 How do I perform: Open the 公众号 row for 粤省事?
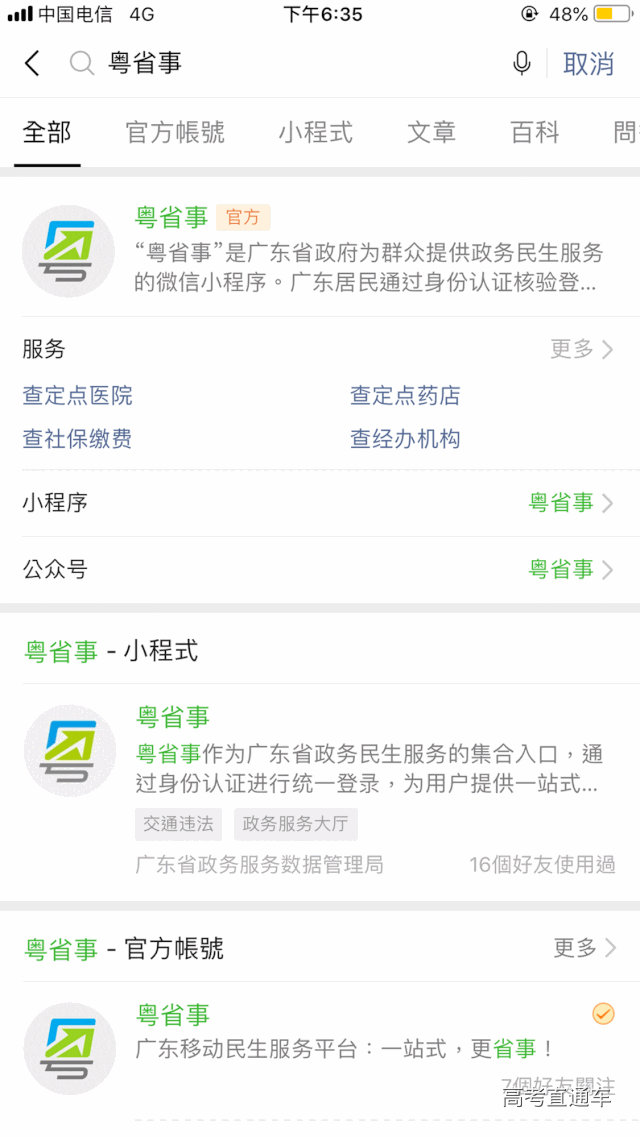[318, 570]
